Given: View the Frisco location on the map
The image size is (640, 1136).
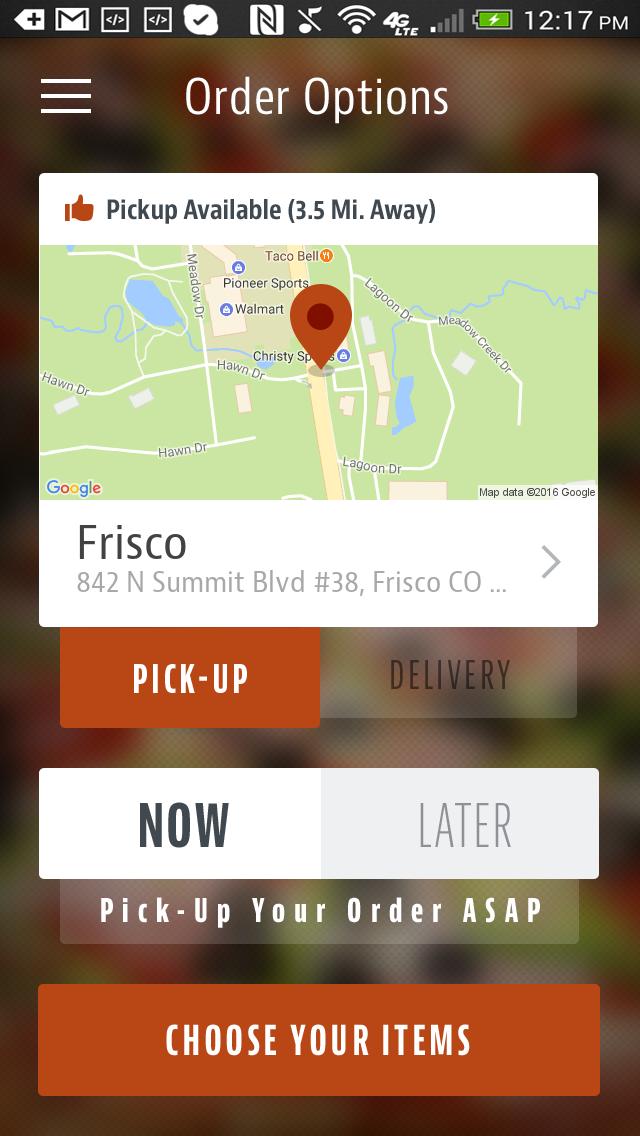Looking at the screenshot, I should [x=318, y=372].
